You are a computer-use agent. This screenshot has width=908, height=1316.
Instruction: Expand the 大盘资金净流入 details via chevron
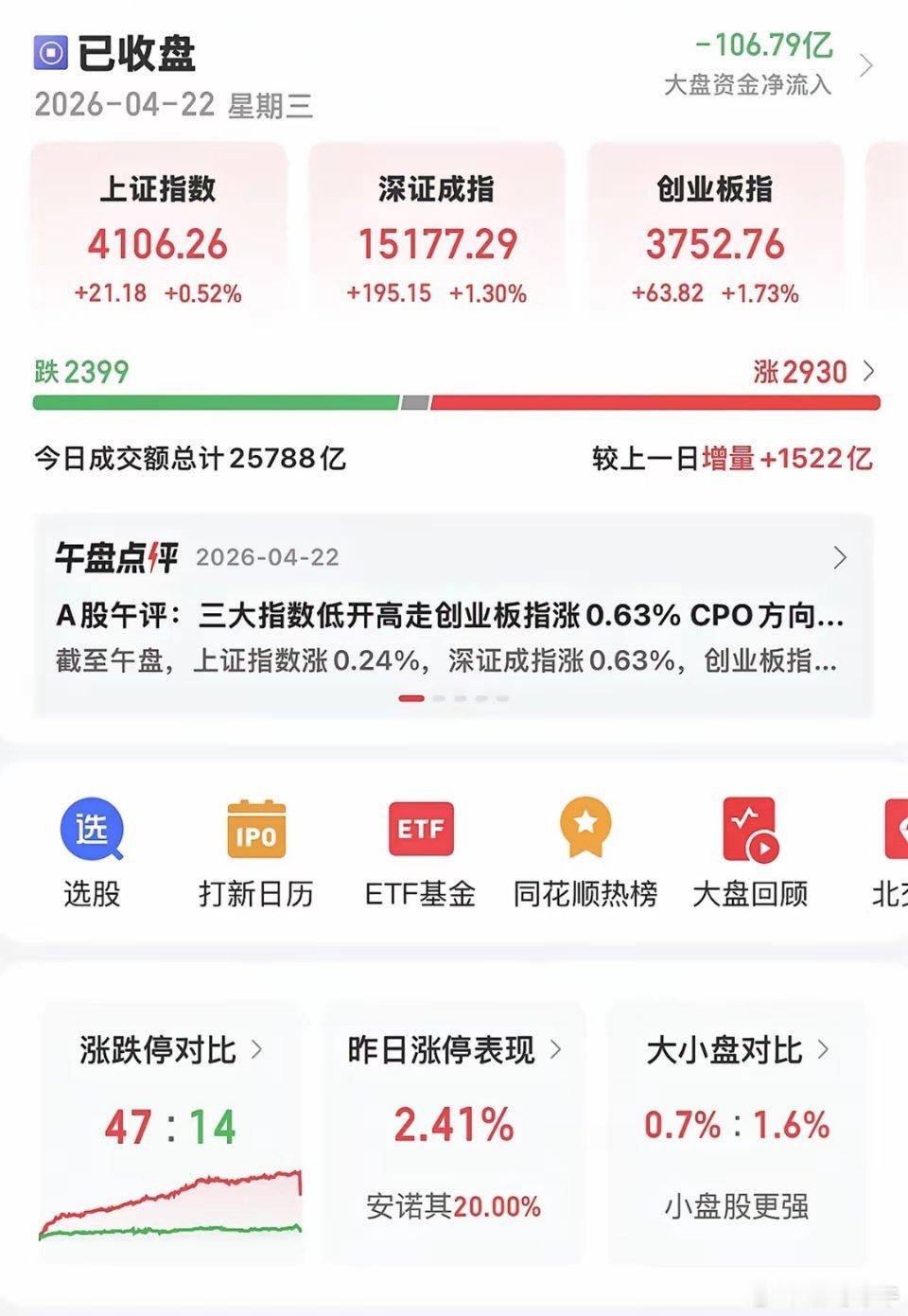[867, 66]
